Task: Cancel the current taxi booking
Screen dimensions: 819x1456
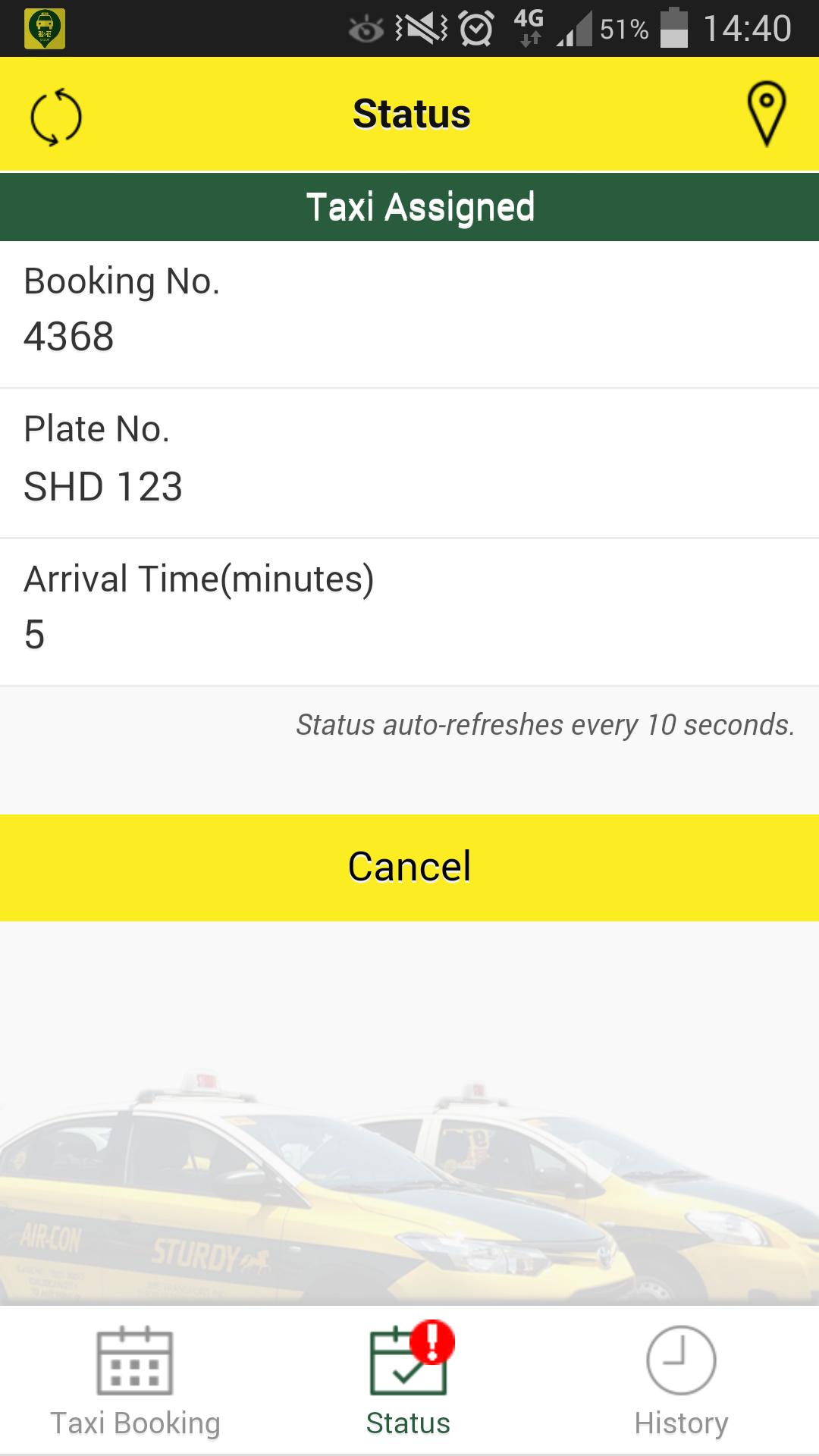Action: pos(409,867)
